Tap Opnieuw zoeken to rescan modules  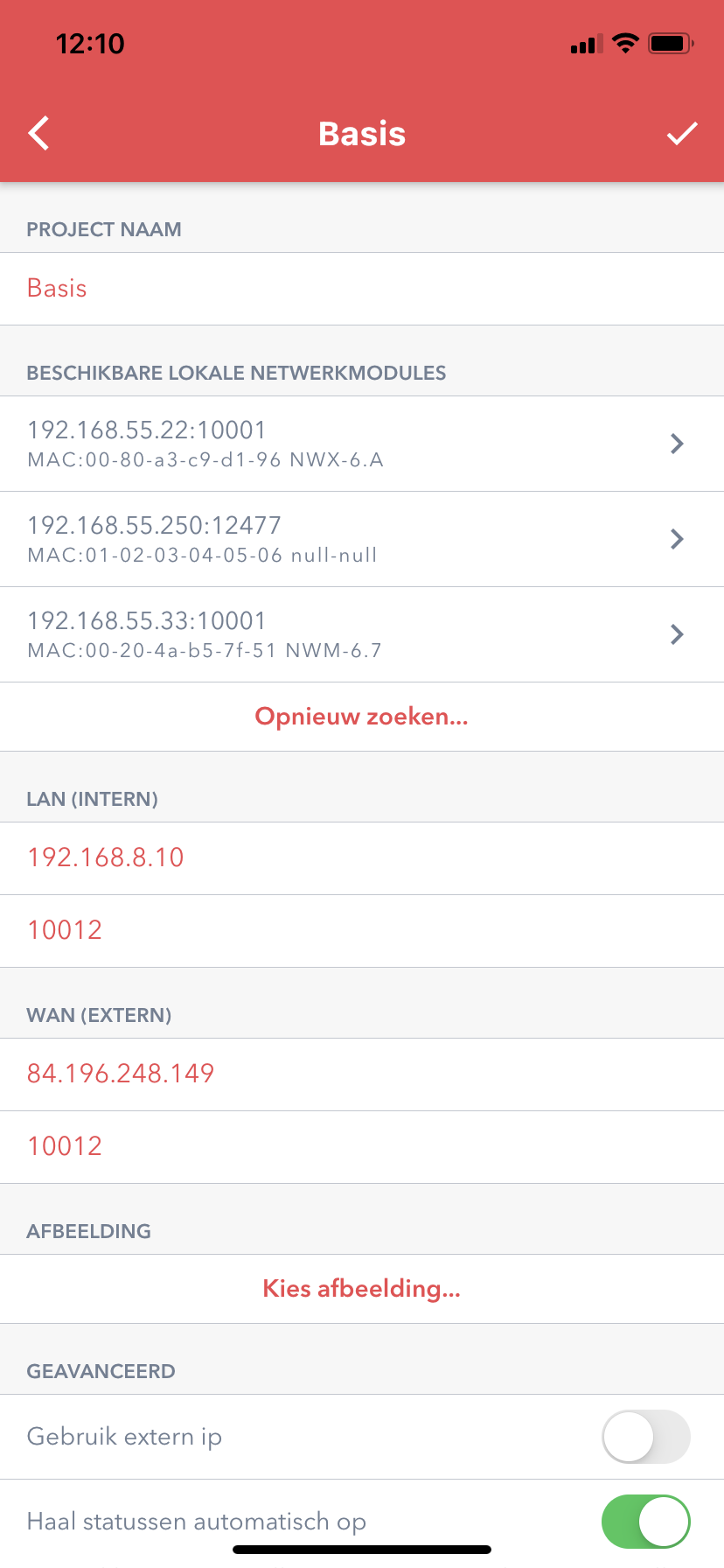point(362,717)
